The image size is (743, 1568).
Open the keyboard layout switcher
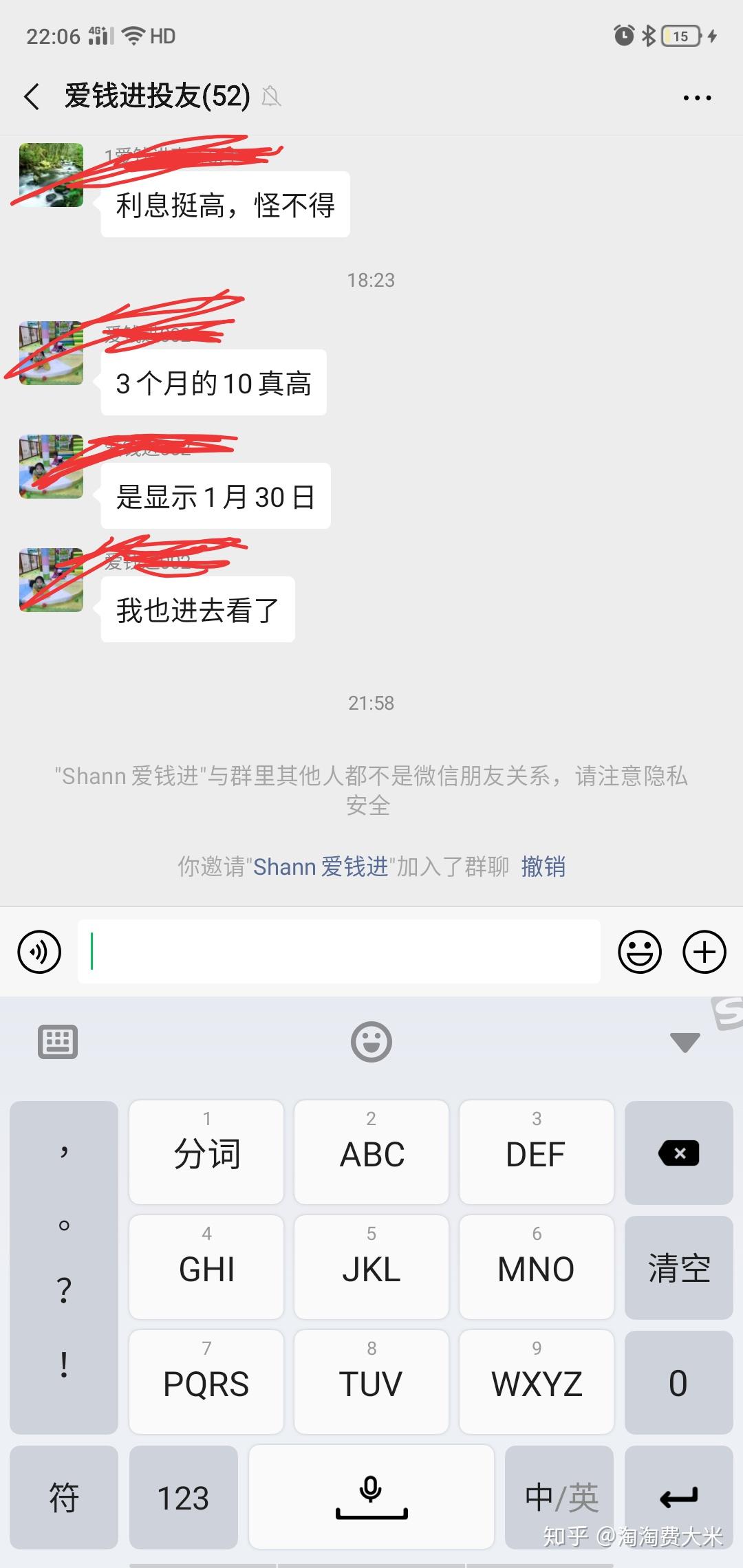pyautogui.click(x=58, y=1042)
